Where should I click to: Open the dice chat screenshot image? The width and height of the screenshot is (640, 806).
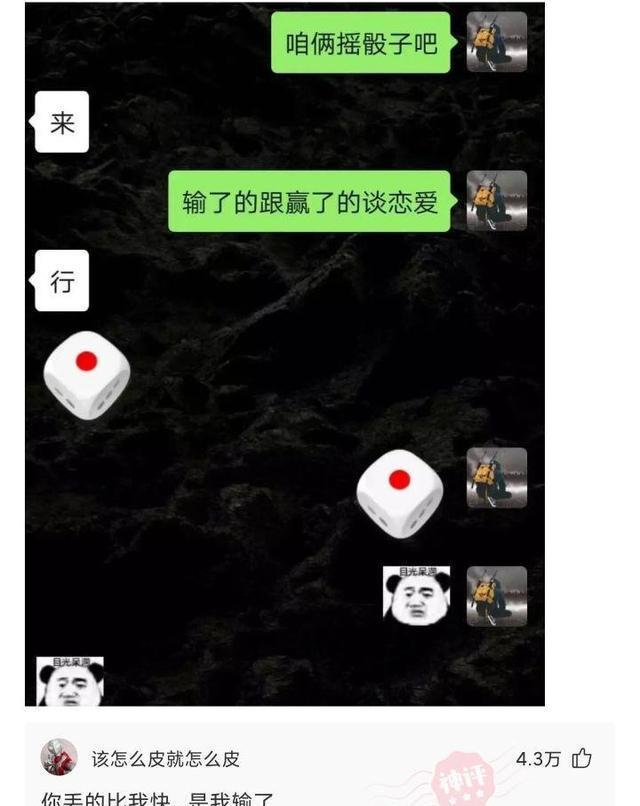click(x=285, y=354)
